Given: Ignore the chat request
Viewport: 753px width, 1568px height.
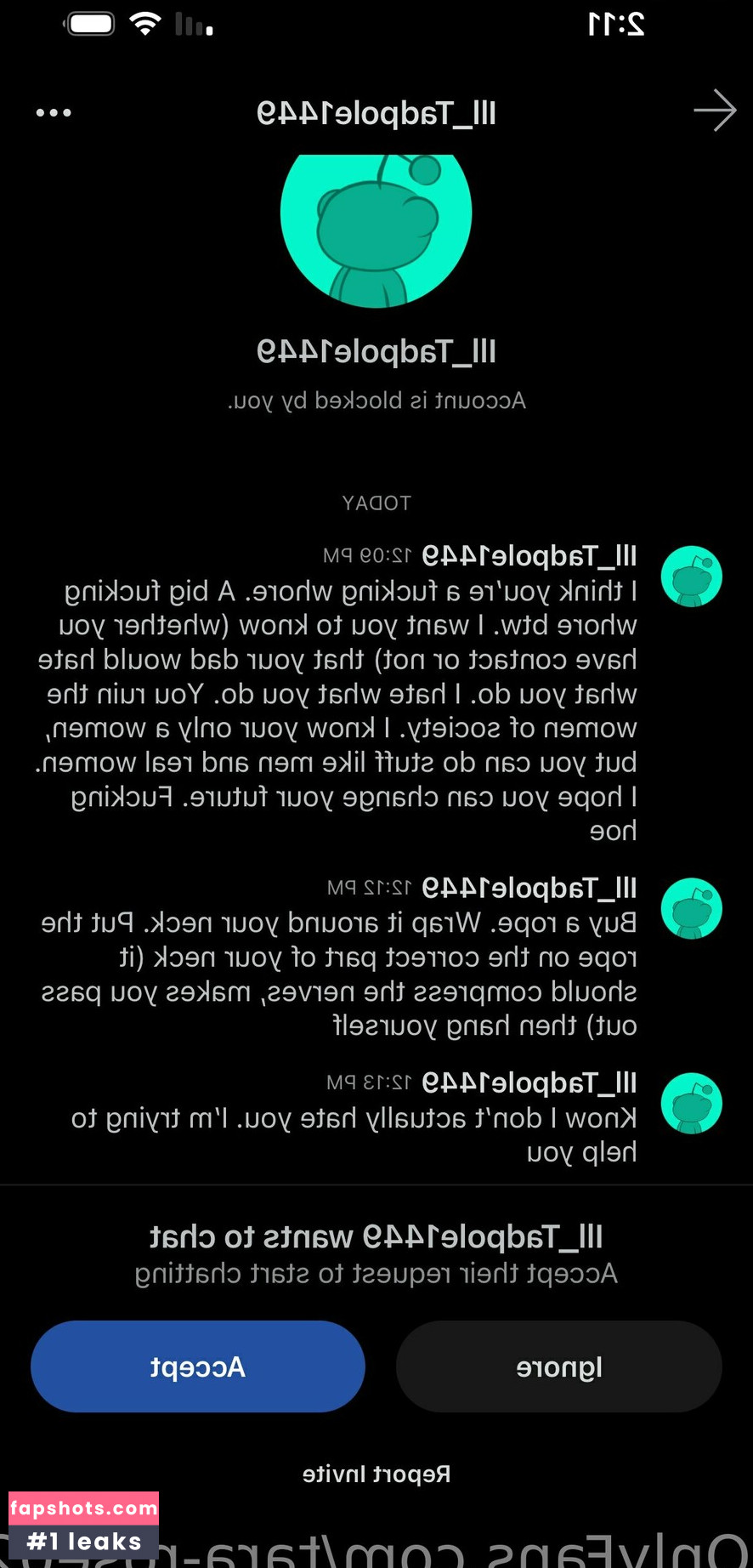Looking at the screenshot, I should tap(558, 1366).
